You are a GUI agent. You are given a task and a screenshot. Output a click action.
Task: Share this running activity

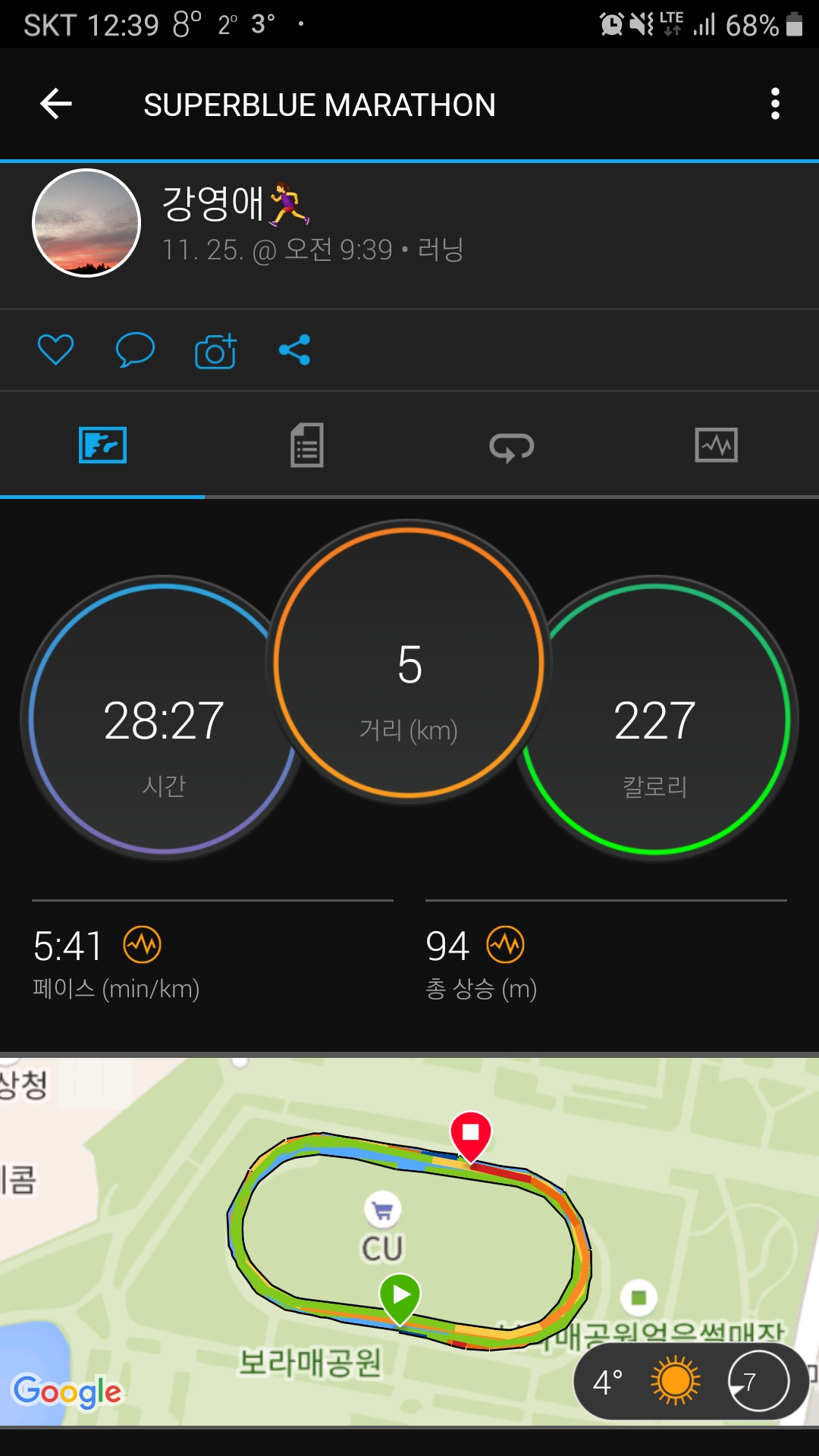[x=294, y=350]
